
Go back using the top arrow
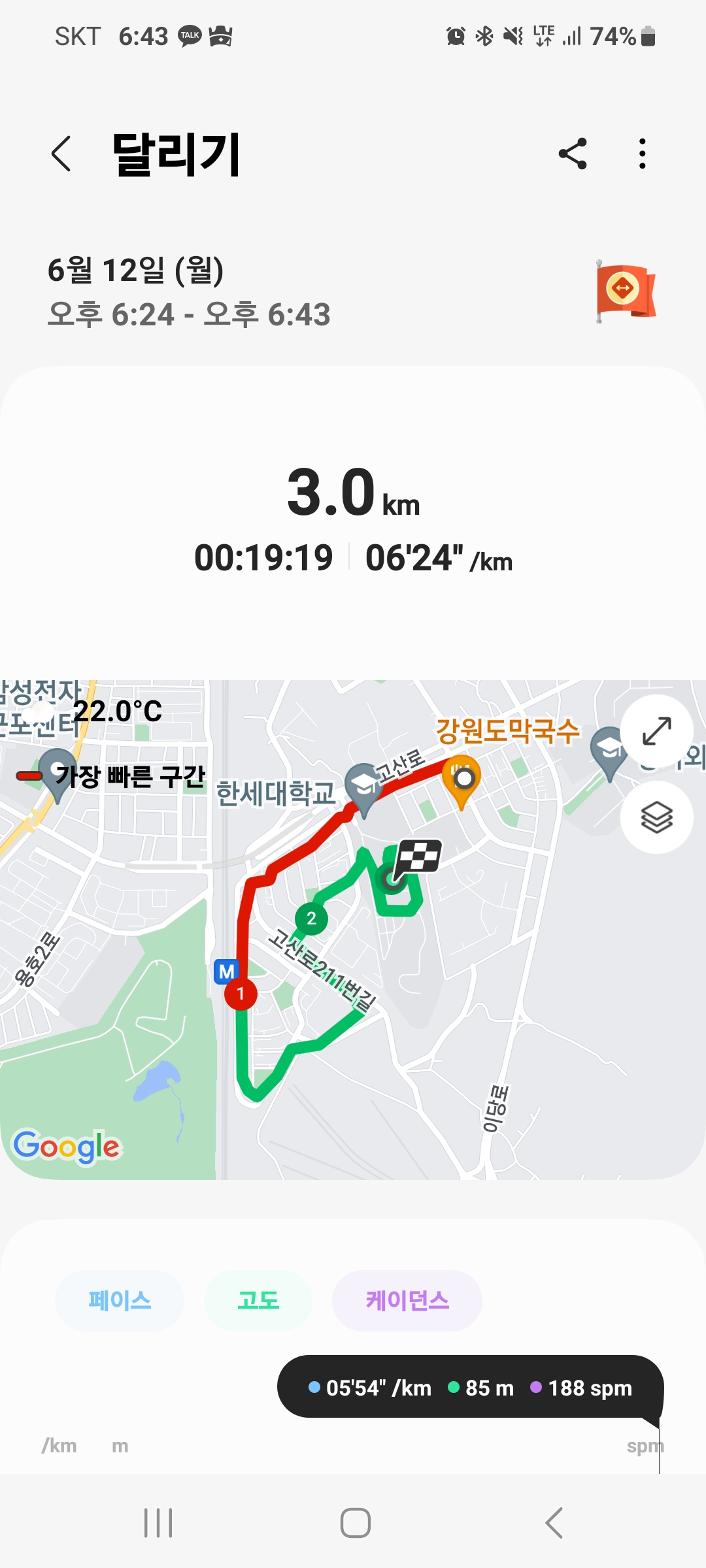[x=61, y=154]
